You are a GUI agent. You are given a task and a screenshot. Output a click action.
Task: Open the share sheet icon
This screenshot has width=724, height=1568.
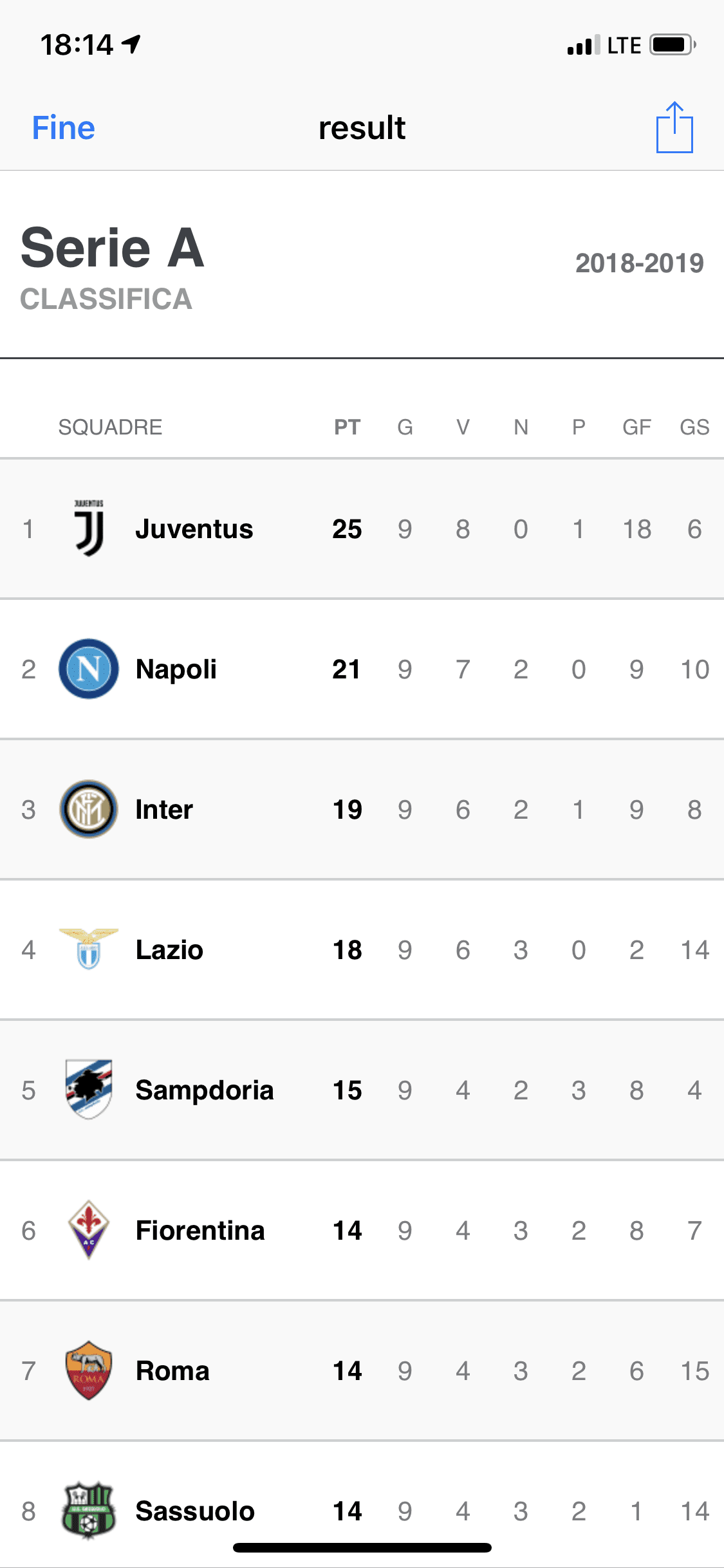tap(674, 127)
